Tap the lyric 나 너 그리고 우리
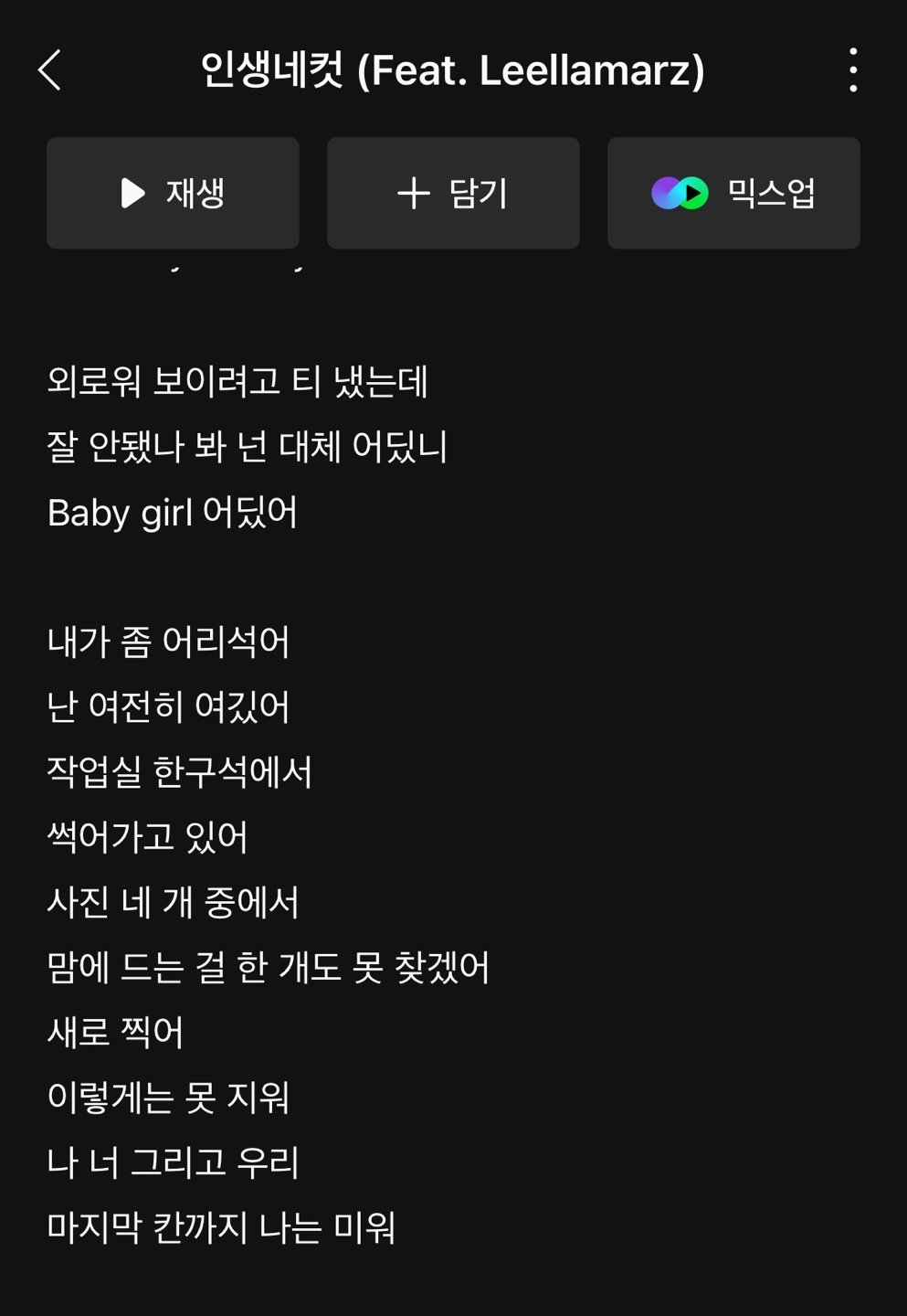The width and height of the screenshot is (907, 1316). pyautogui.click(x=174, y=1163)
